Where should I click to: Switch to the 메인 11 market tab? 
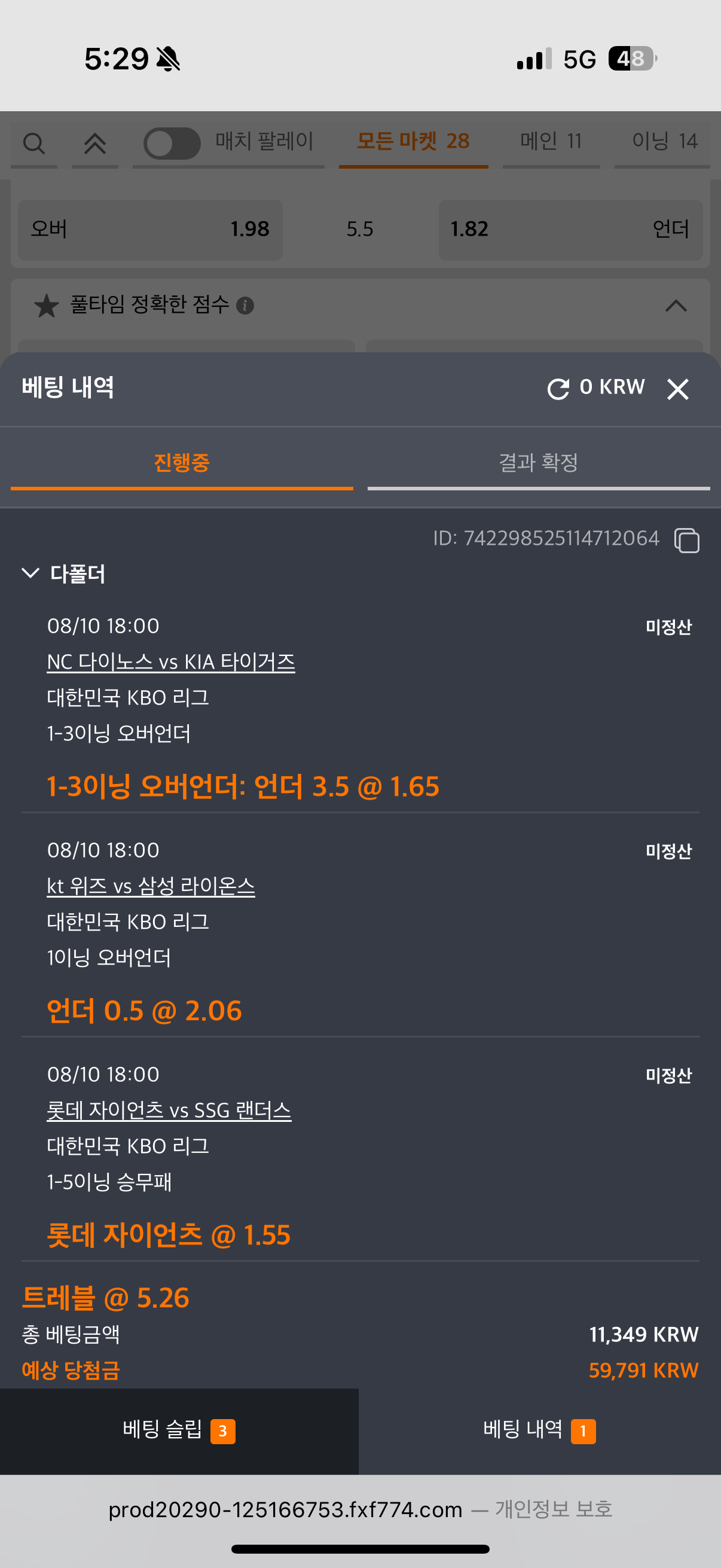pyautogui.click(x=551, y=142)
